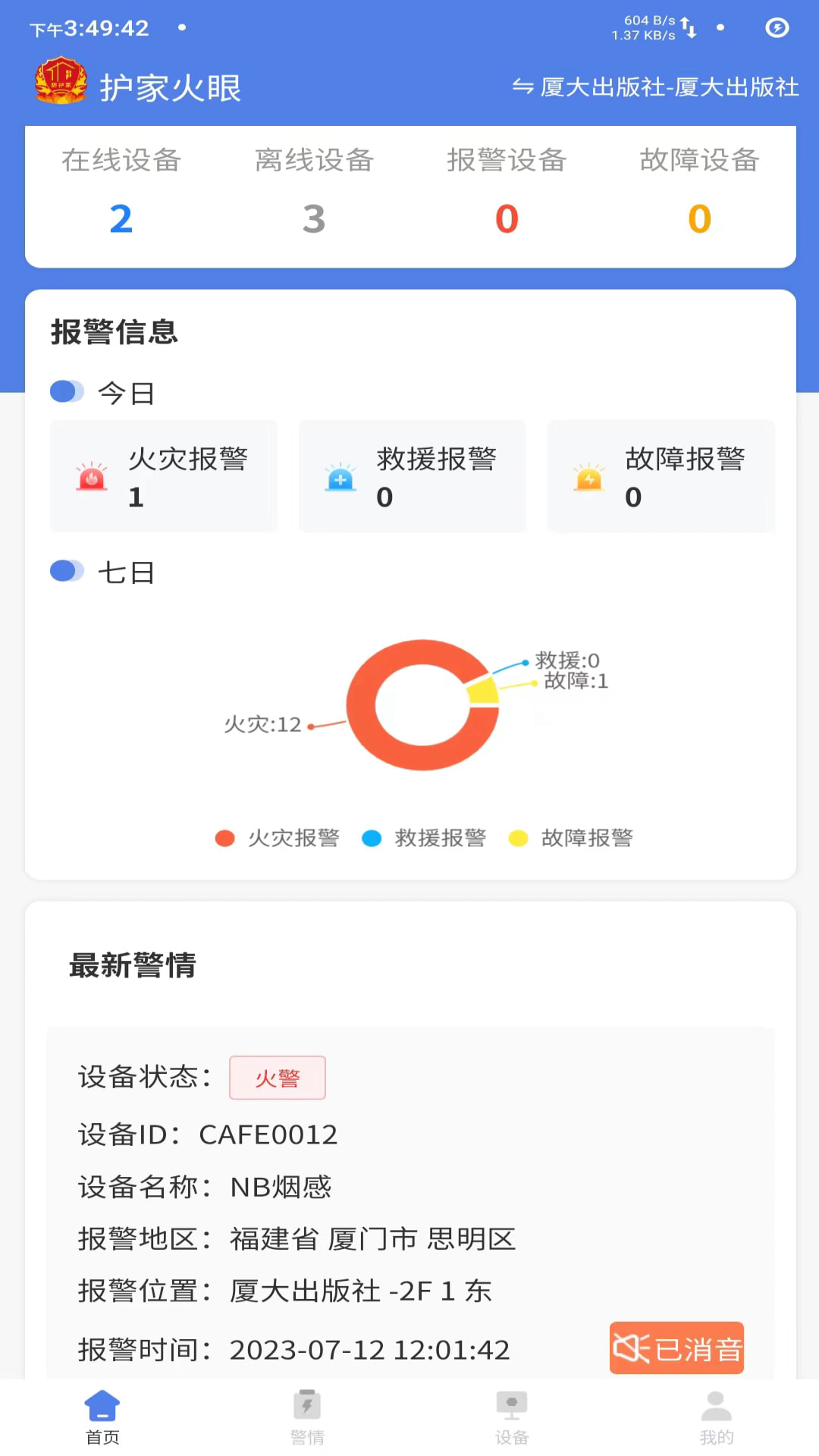View 故障设备 count
This screenshot has height=1456, width=819.
pyautogui.click(x=699, y=195)
